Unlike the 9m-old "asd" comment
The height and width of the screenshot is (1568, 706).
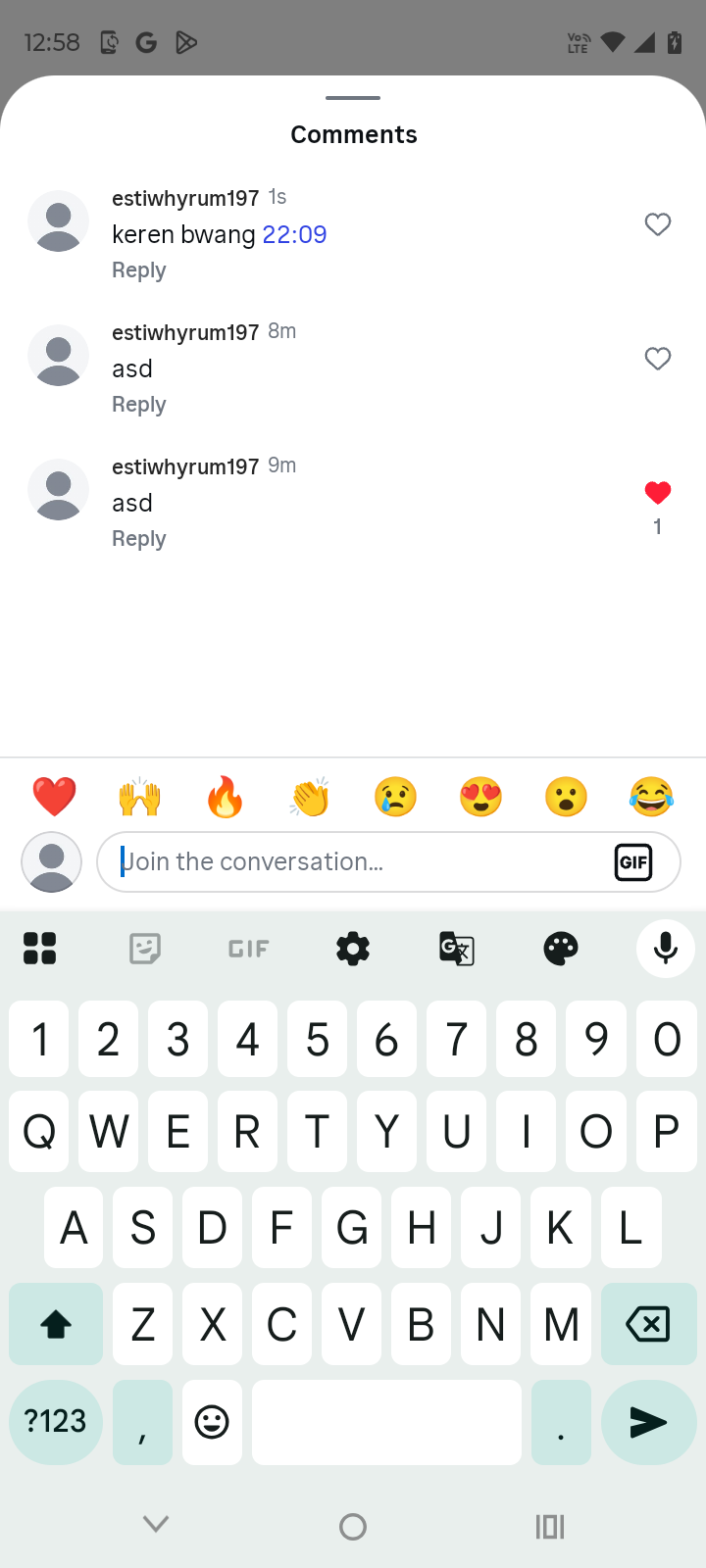657,493
